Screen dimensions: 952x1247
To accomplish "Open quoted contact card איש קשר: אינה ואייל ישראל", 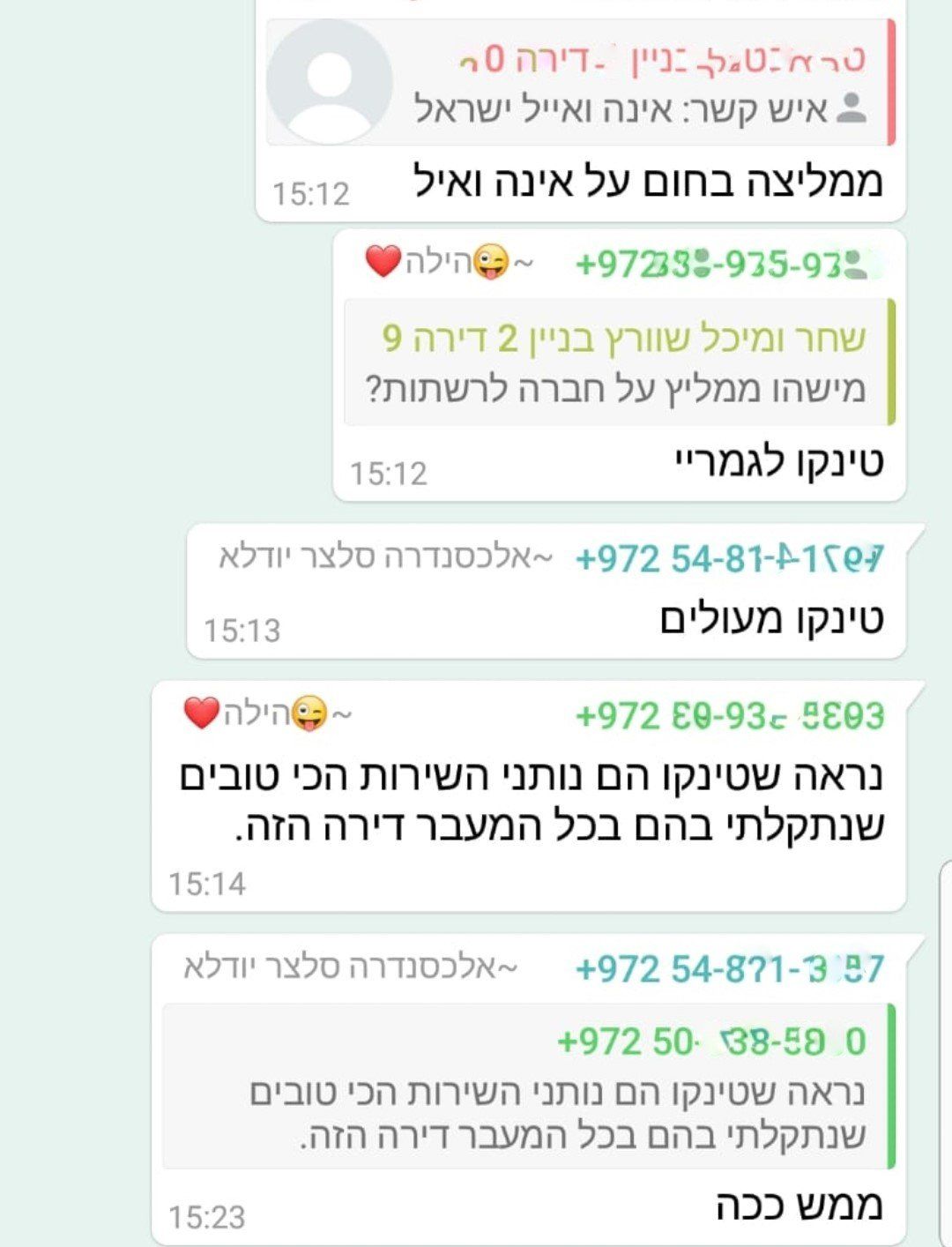I will (x=582, y=82).
